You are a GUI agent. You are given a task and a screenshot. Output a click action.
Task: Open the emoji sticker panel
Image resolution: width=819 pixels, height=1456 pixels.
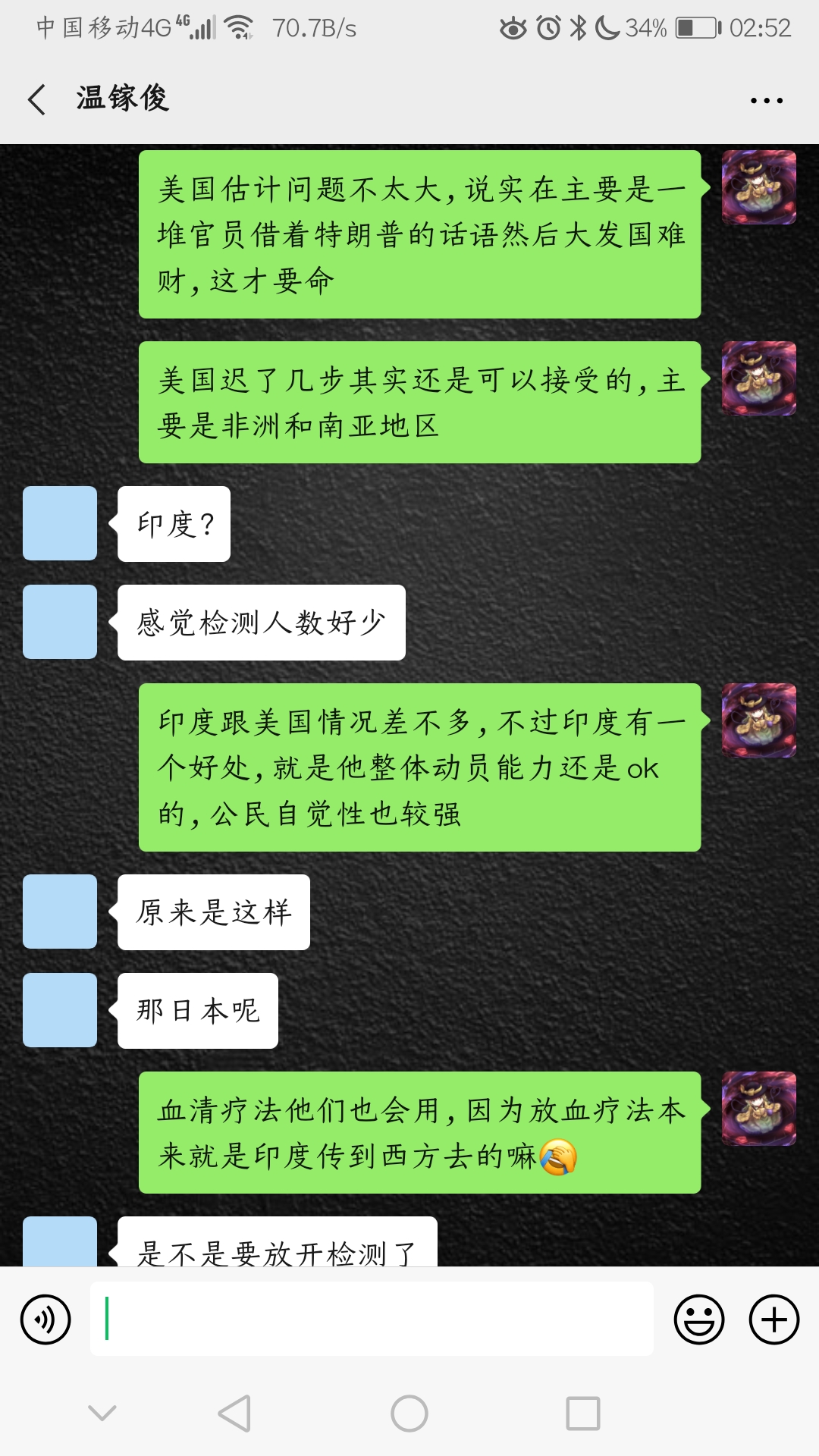698,1319
